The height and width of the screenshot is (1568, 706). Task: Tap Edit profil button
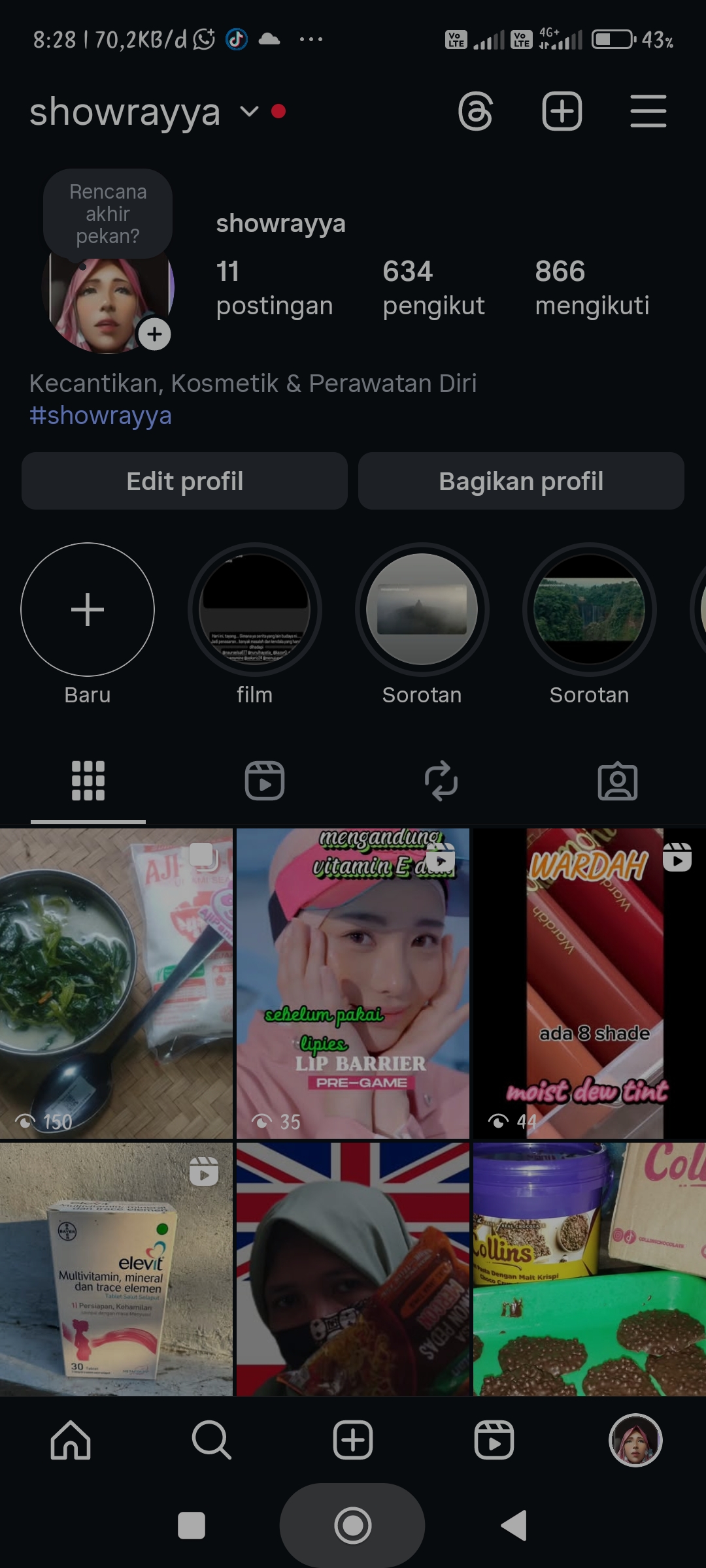184,481
